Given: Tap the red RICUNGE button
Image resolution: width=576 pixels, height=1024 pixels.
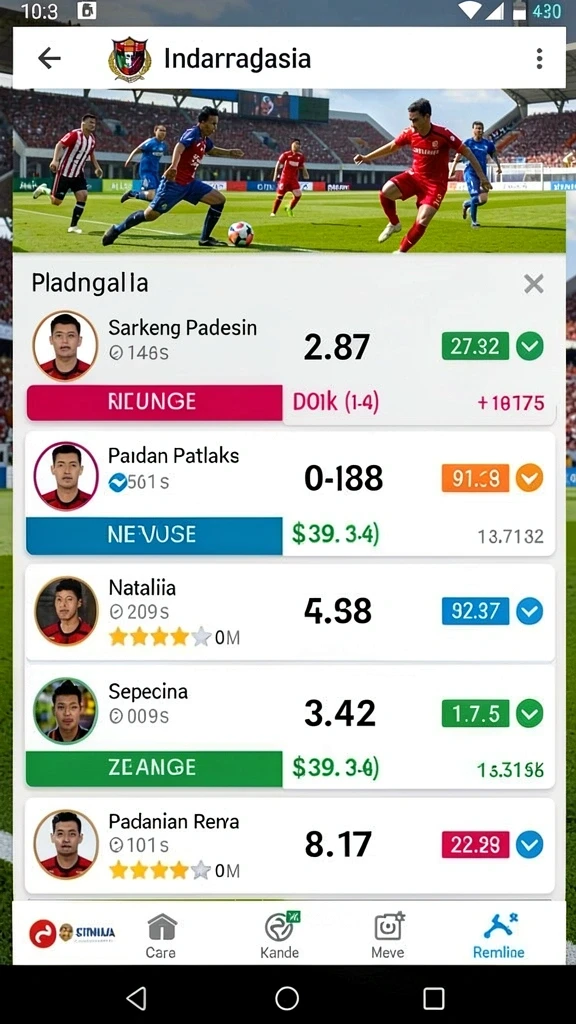Looking at the screenshot, I should (x=154, y=402).
